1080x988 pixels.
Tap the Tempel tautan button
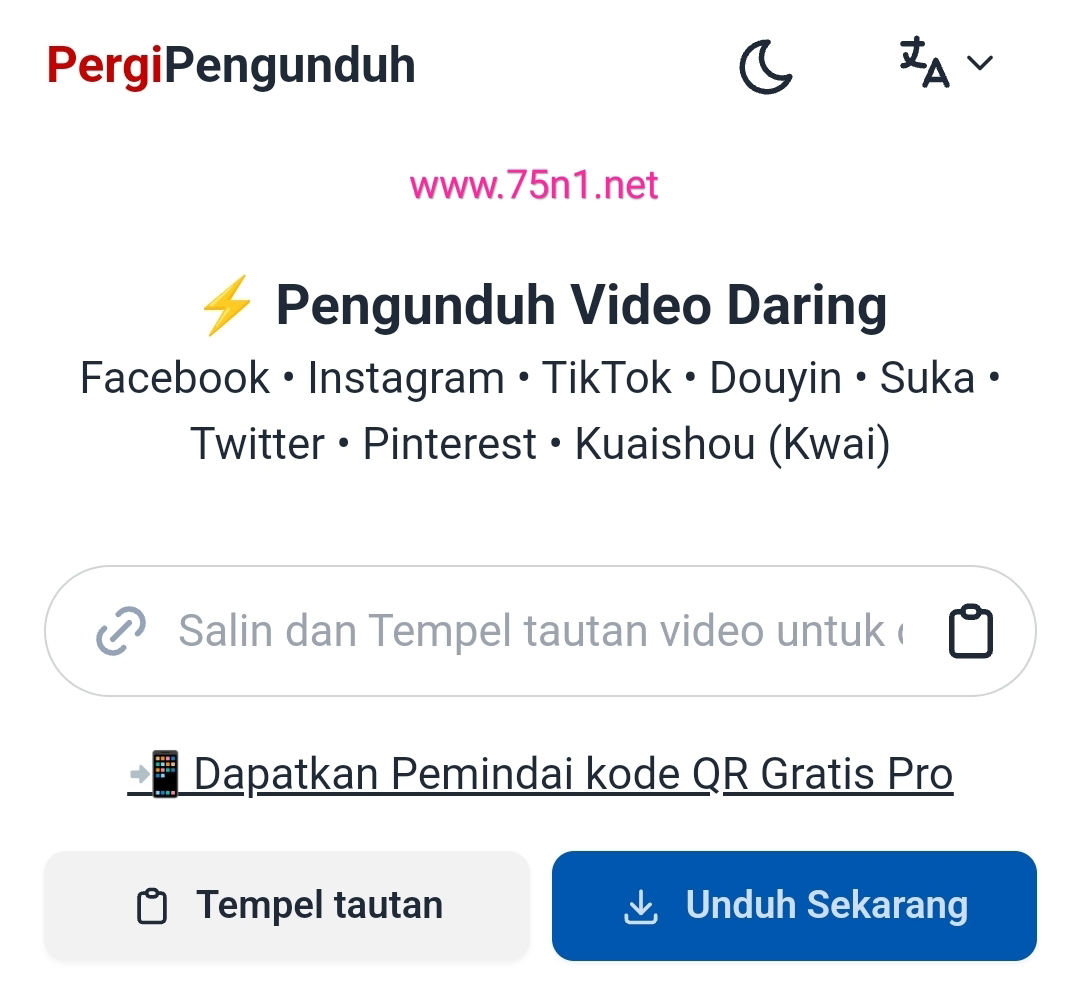pos(287,905)
